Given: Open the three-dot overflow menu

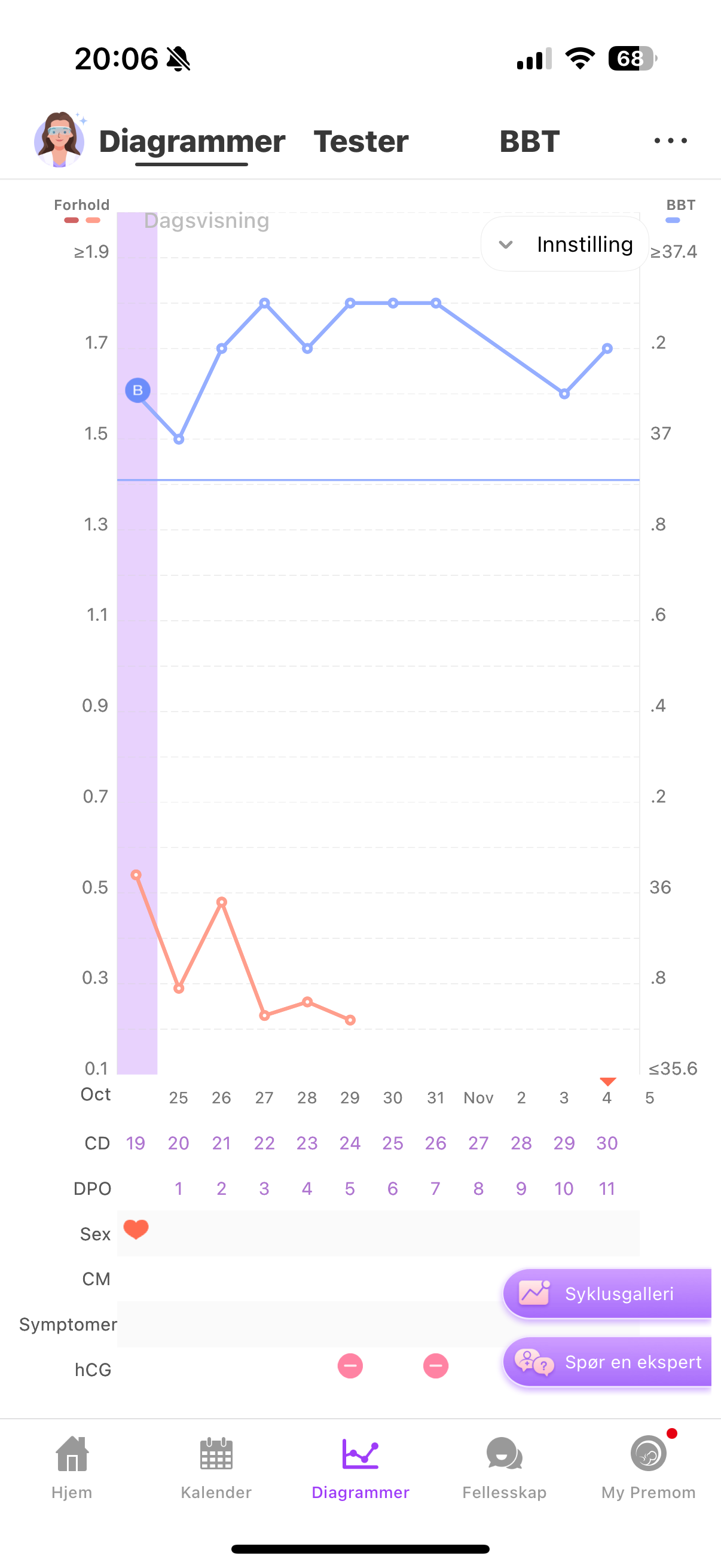Looking at the screenshot, I should 671,141.
